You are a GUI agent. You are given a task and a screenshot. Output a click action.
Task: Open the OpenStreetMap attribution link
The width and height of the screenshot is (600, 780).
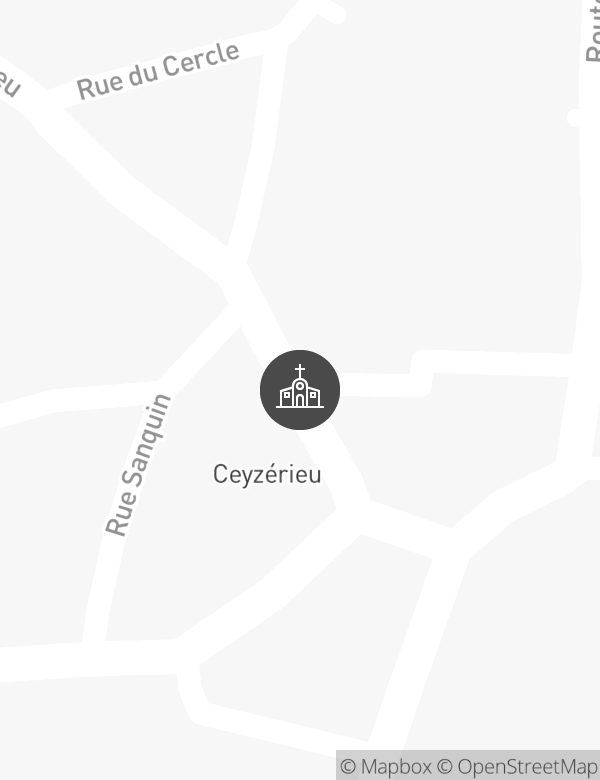[x=518, y=767]
